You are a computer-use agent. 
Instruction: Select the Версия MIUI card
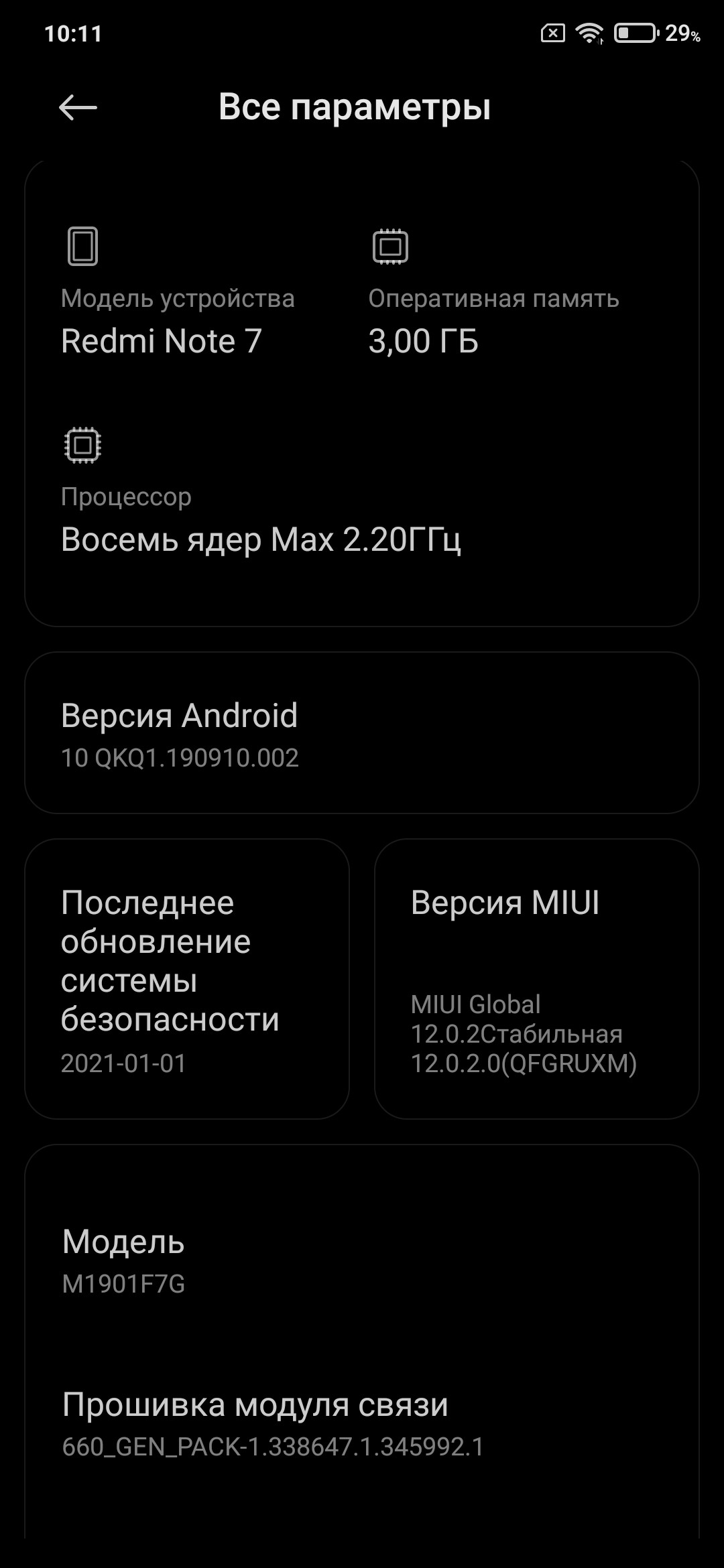coord(536,979)
